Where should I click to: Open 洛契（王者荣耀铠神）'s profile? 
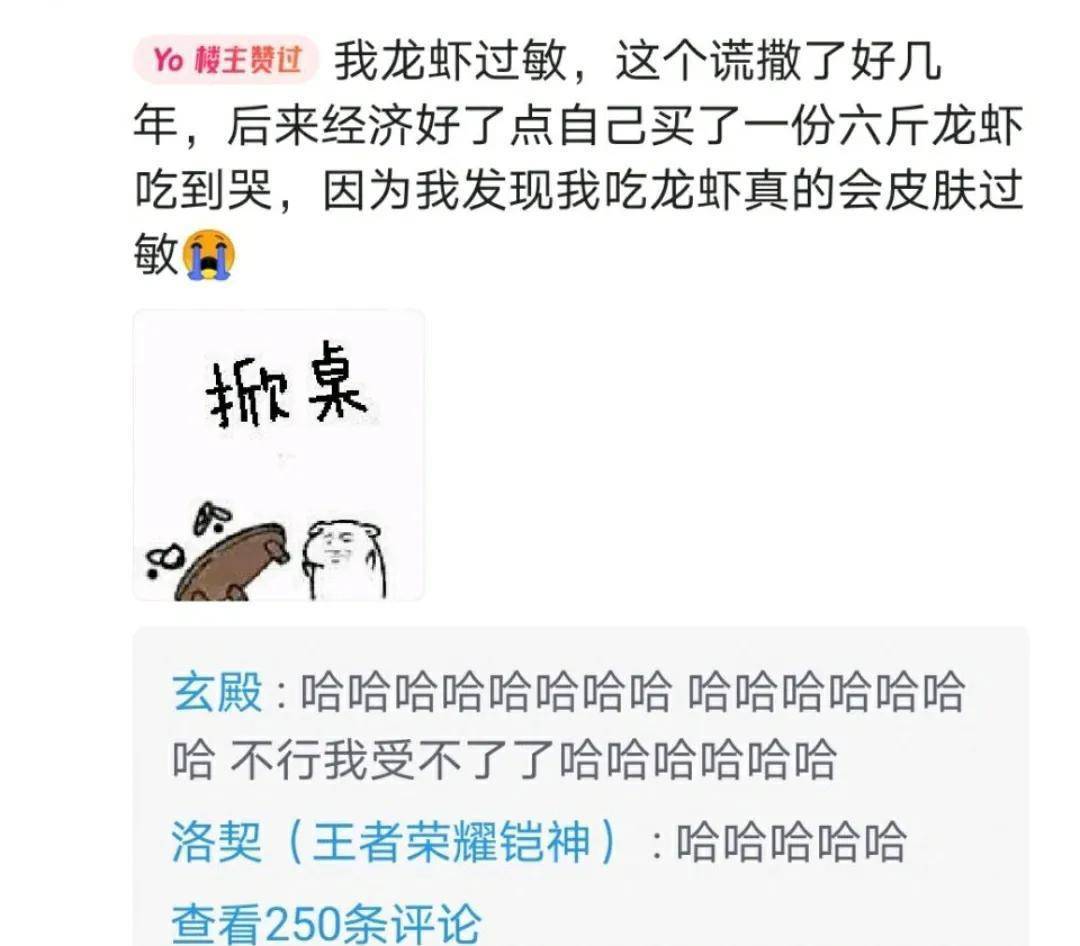[x=396, y=842]
